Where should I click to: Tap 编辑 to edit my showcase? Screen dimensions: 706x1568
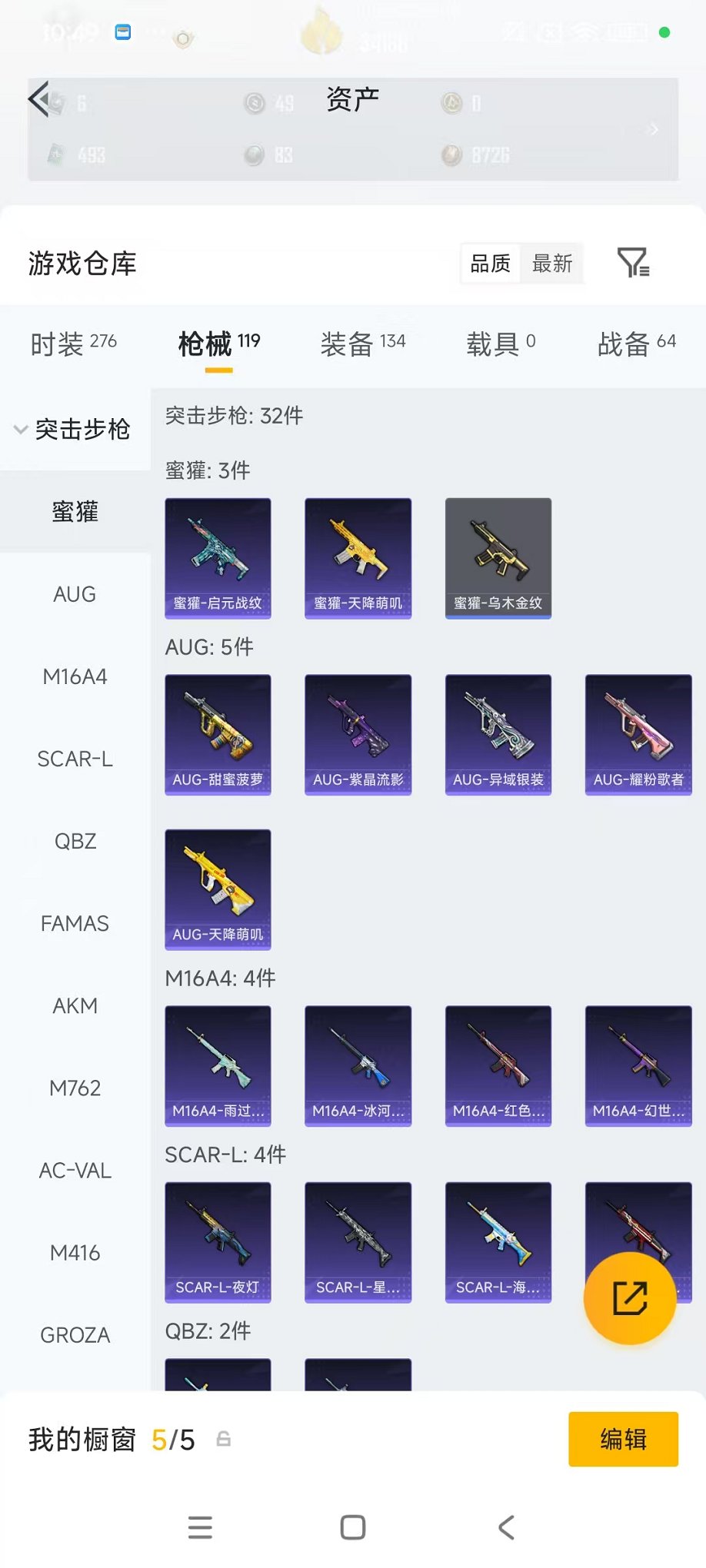point(623,1439)
